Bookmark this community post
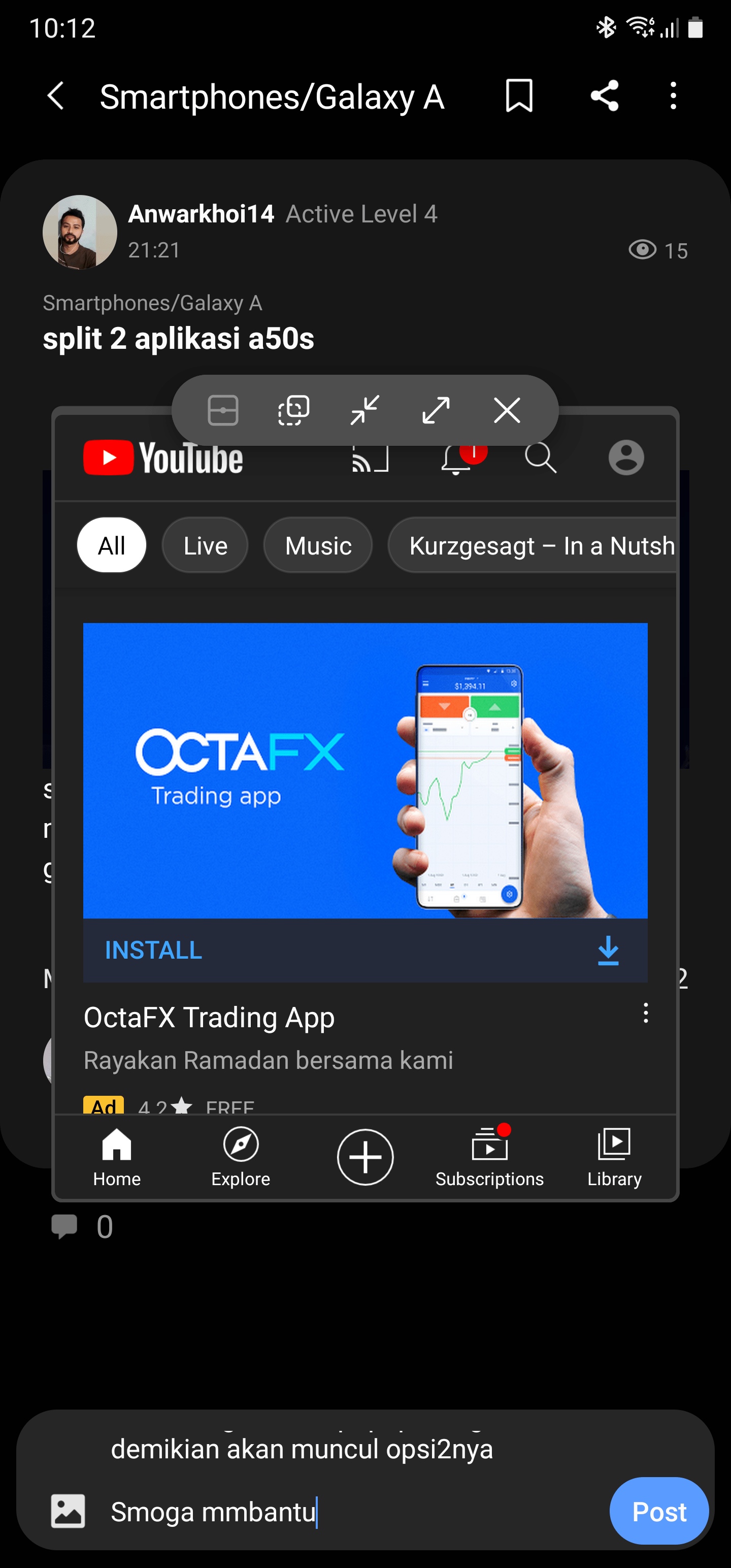731x1568 pixels. (x=519, y=96)
